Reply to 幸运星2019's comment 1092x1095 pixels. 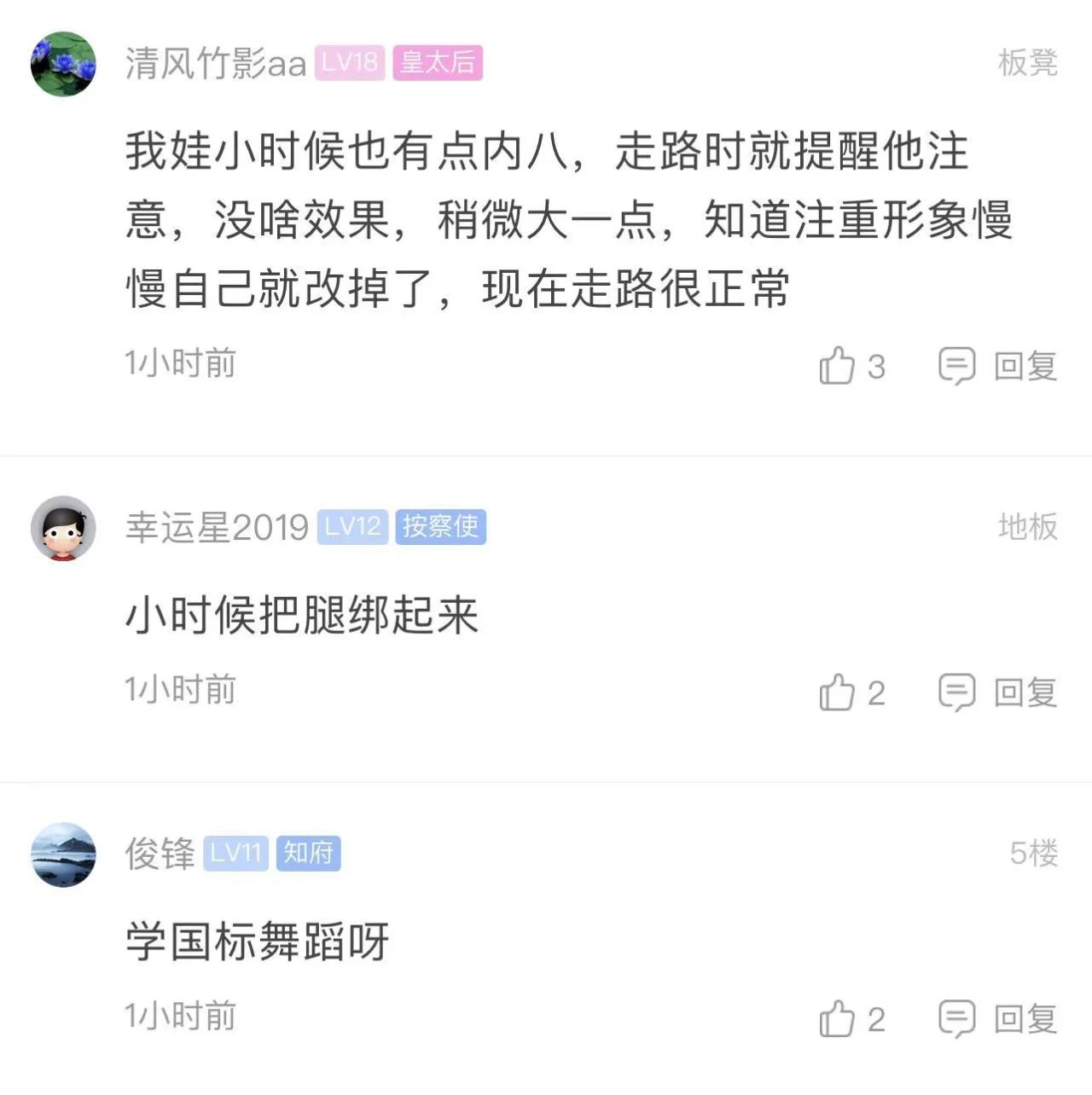(x=998, y=692)
